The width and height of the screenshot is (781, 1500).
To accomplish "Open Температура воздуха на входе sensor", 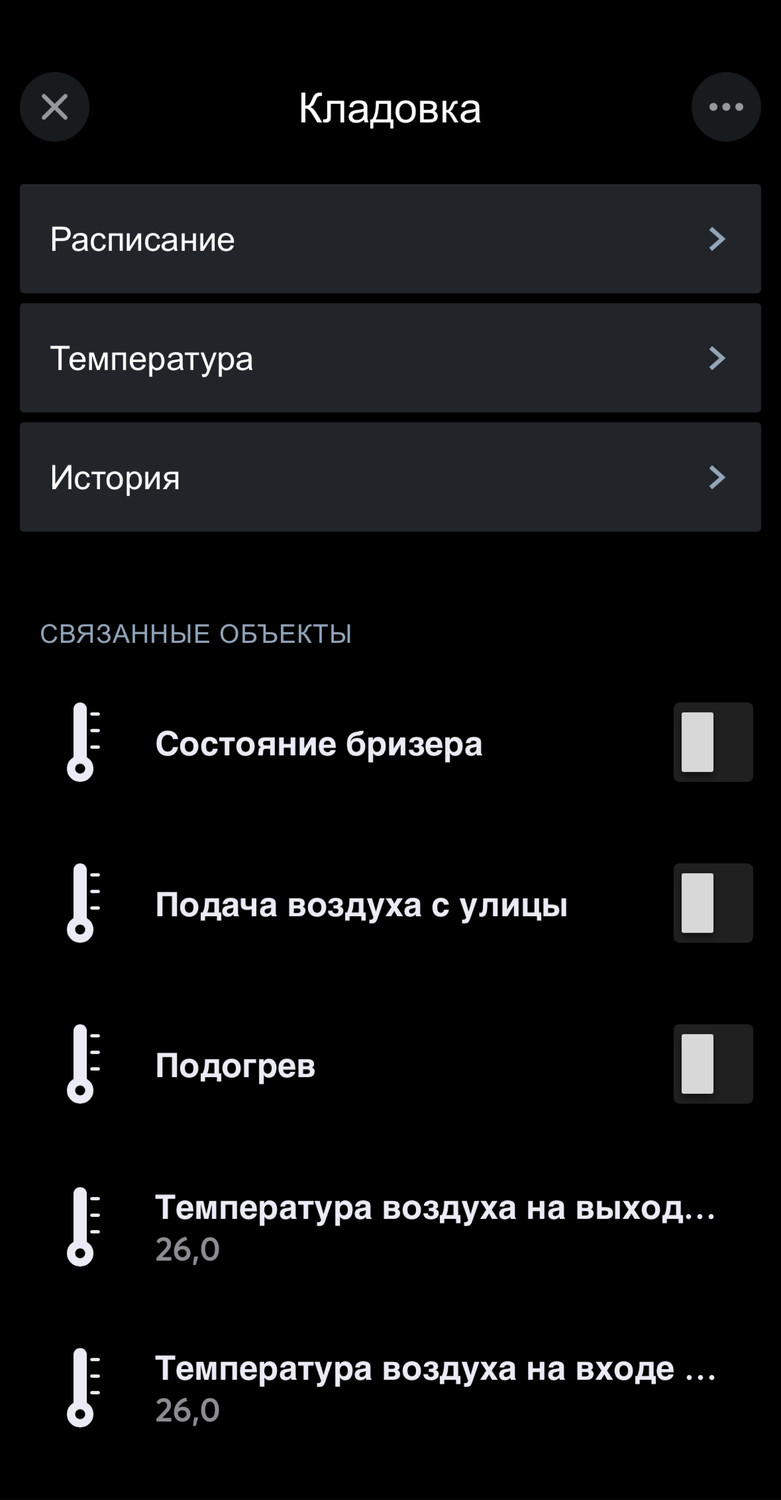I will pos(434,1386).
